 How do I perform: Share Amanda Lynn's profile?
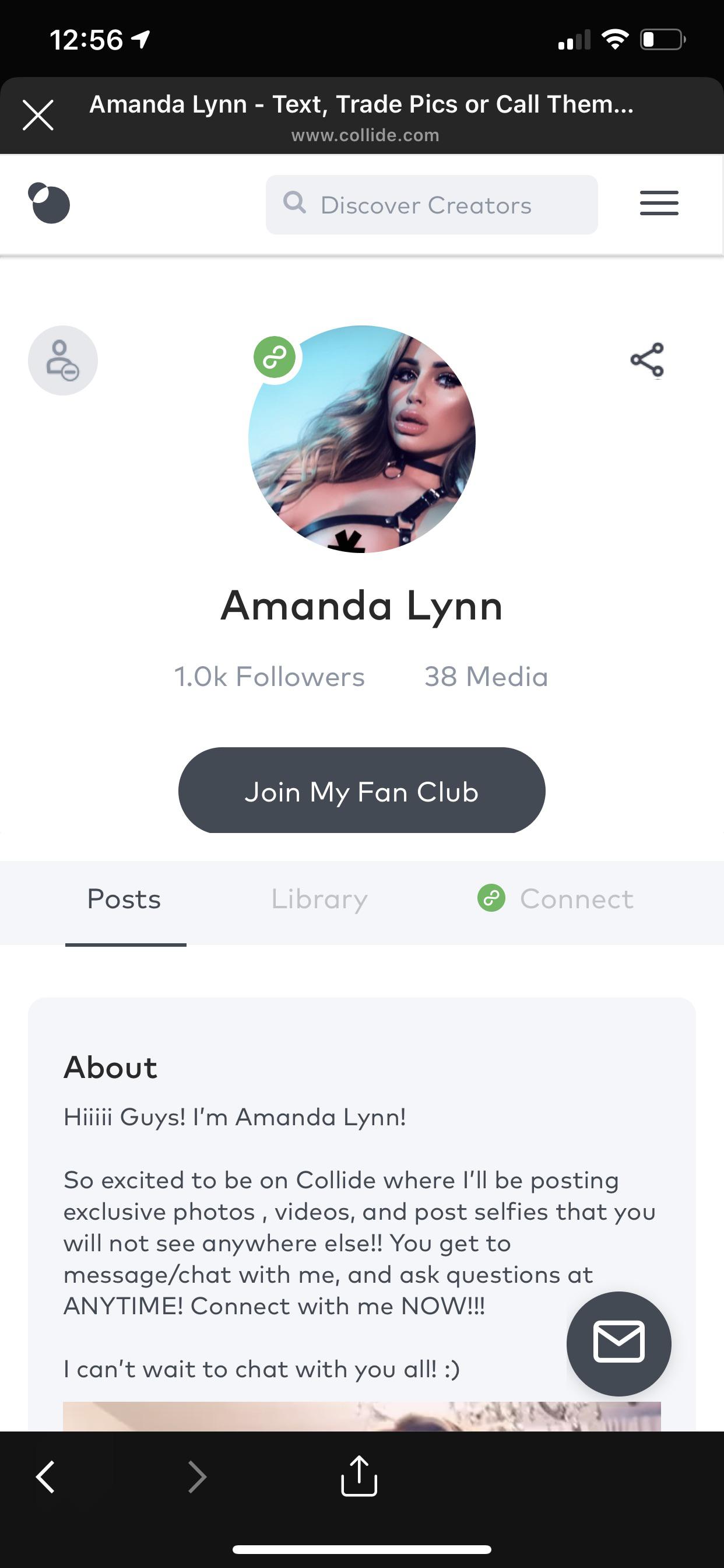[646, 360]
